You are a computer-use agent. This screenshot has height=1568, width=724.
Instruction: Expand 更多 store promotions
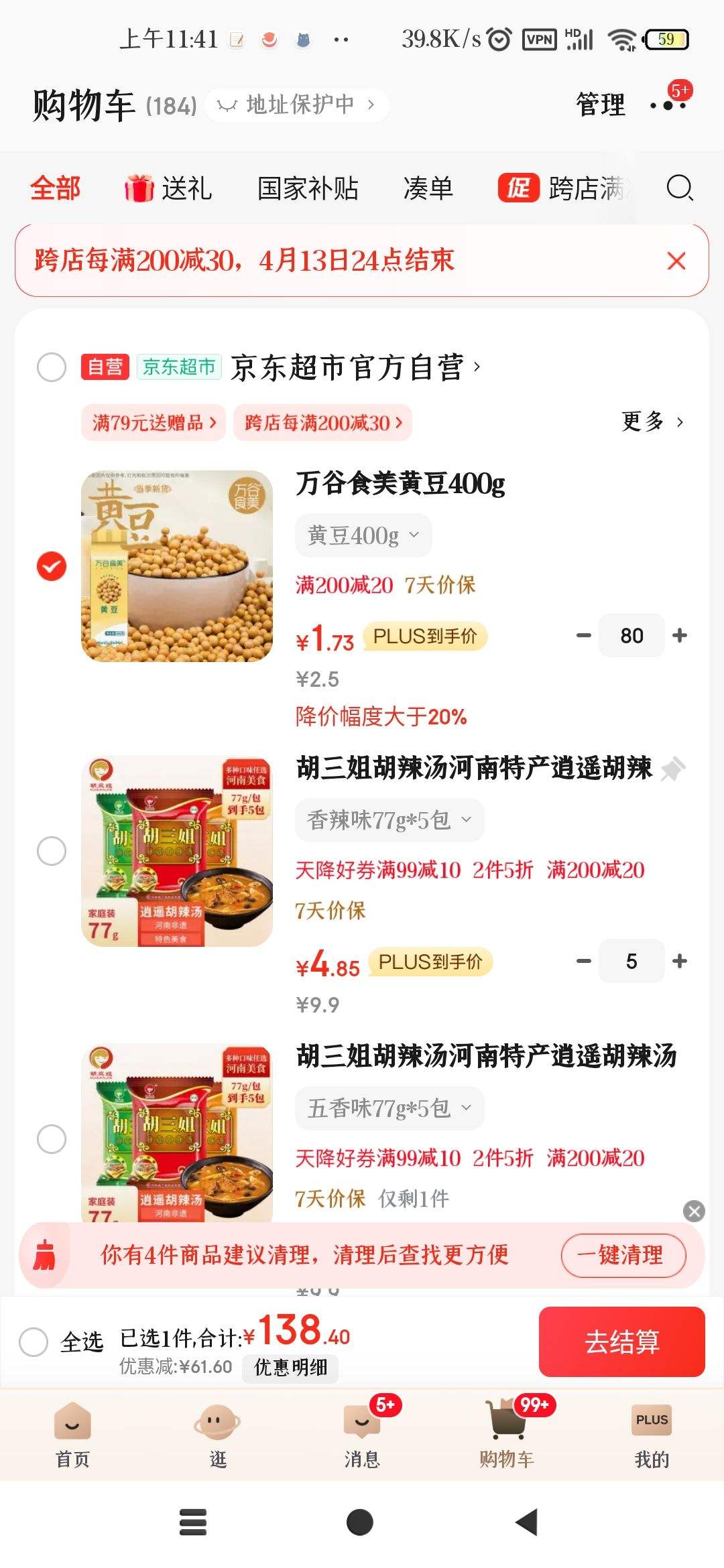tap(650, 422)
